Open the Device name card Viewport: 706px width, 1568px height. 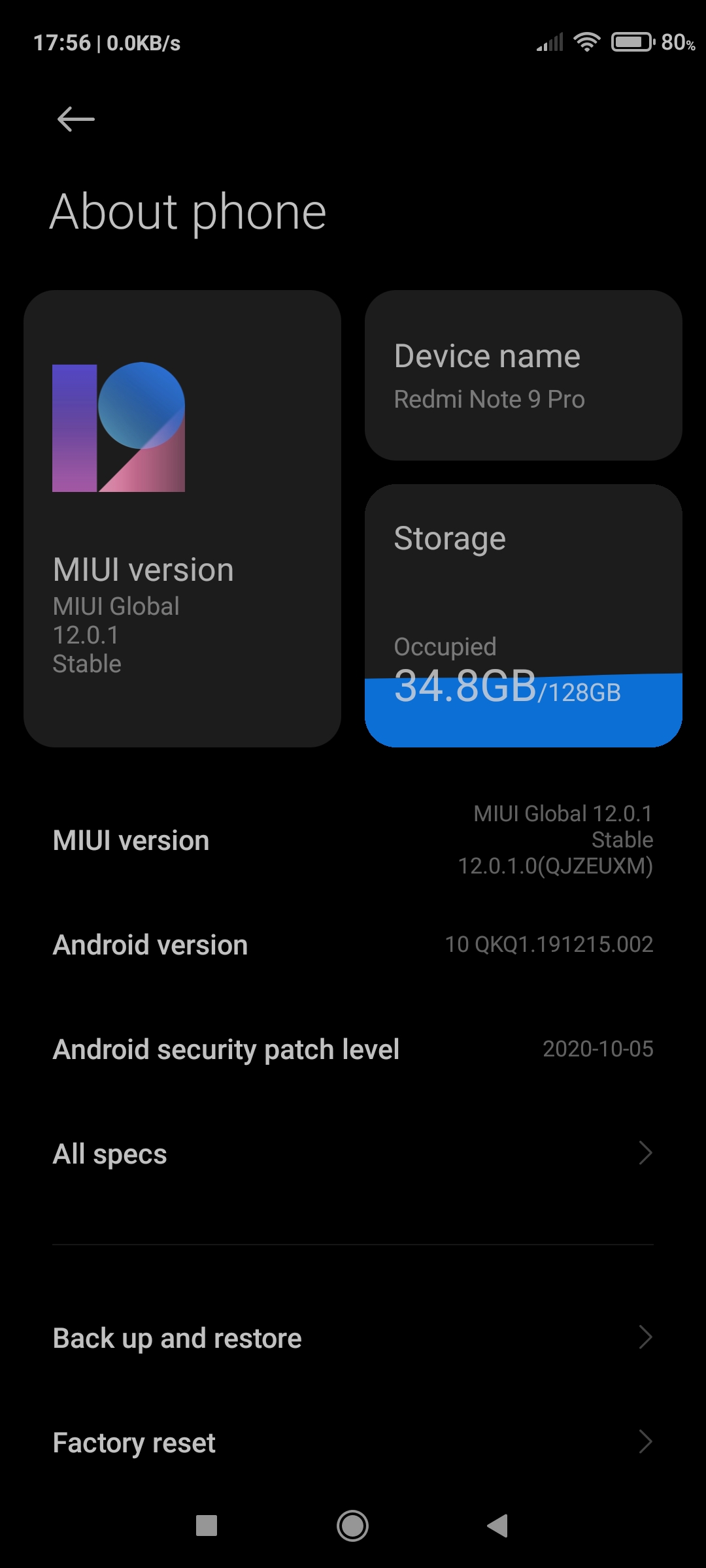[x=523, y=376]
